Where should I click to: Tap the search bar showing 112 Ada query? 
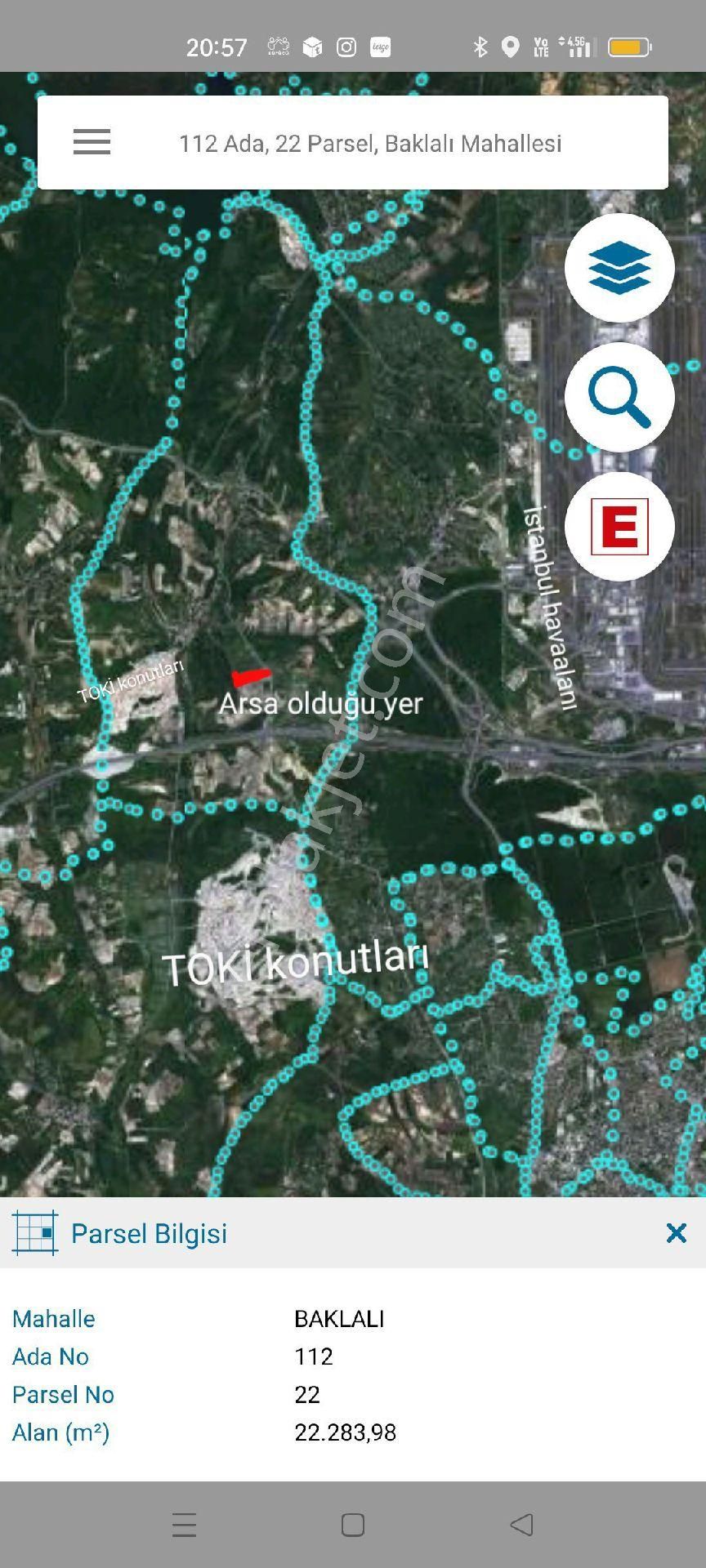tap(370, 142)
